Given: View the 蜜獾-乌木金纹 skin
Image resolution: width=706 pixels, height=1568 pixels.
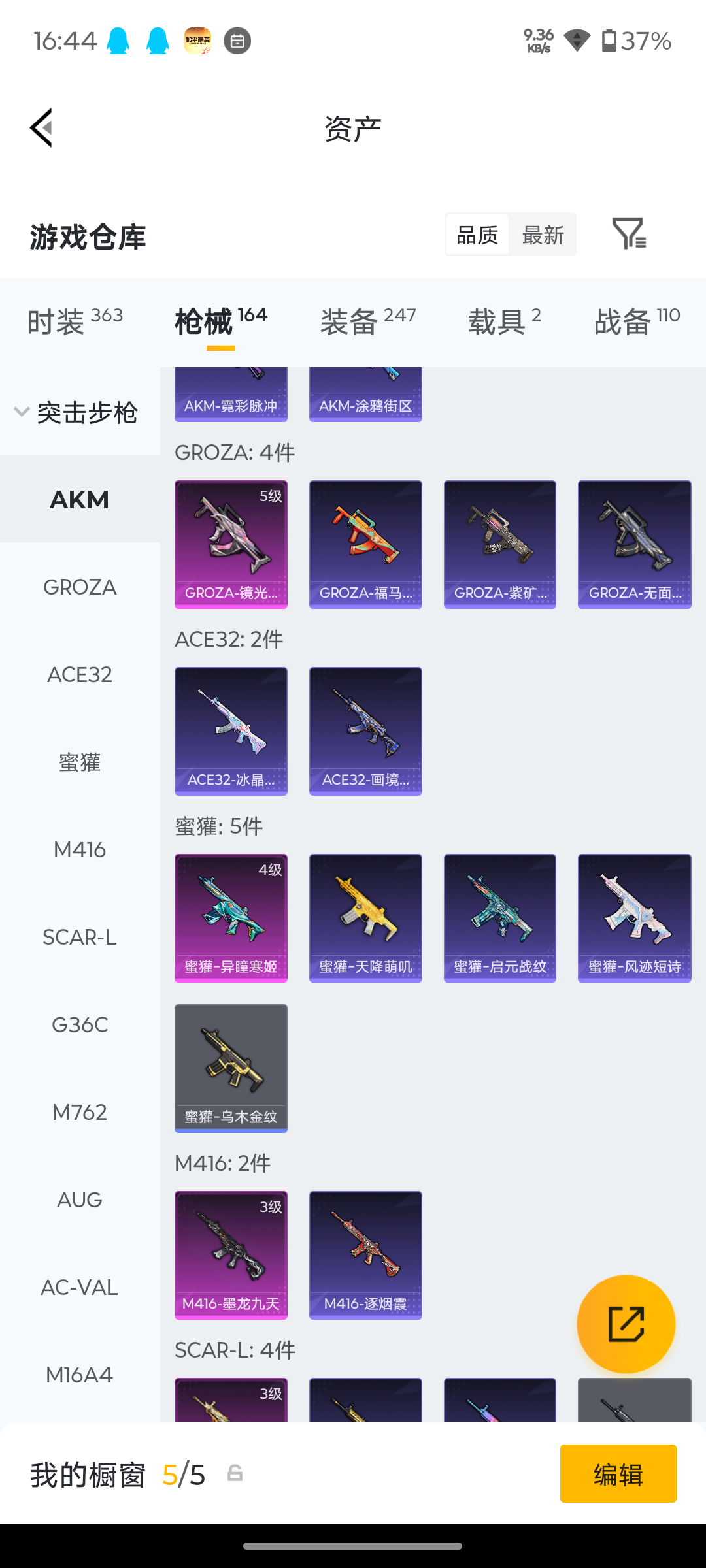Looking at the screenshot, I should (x=231, y=1068).
